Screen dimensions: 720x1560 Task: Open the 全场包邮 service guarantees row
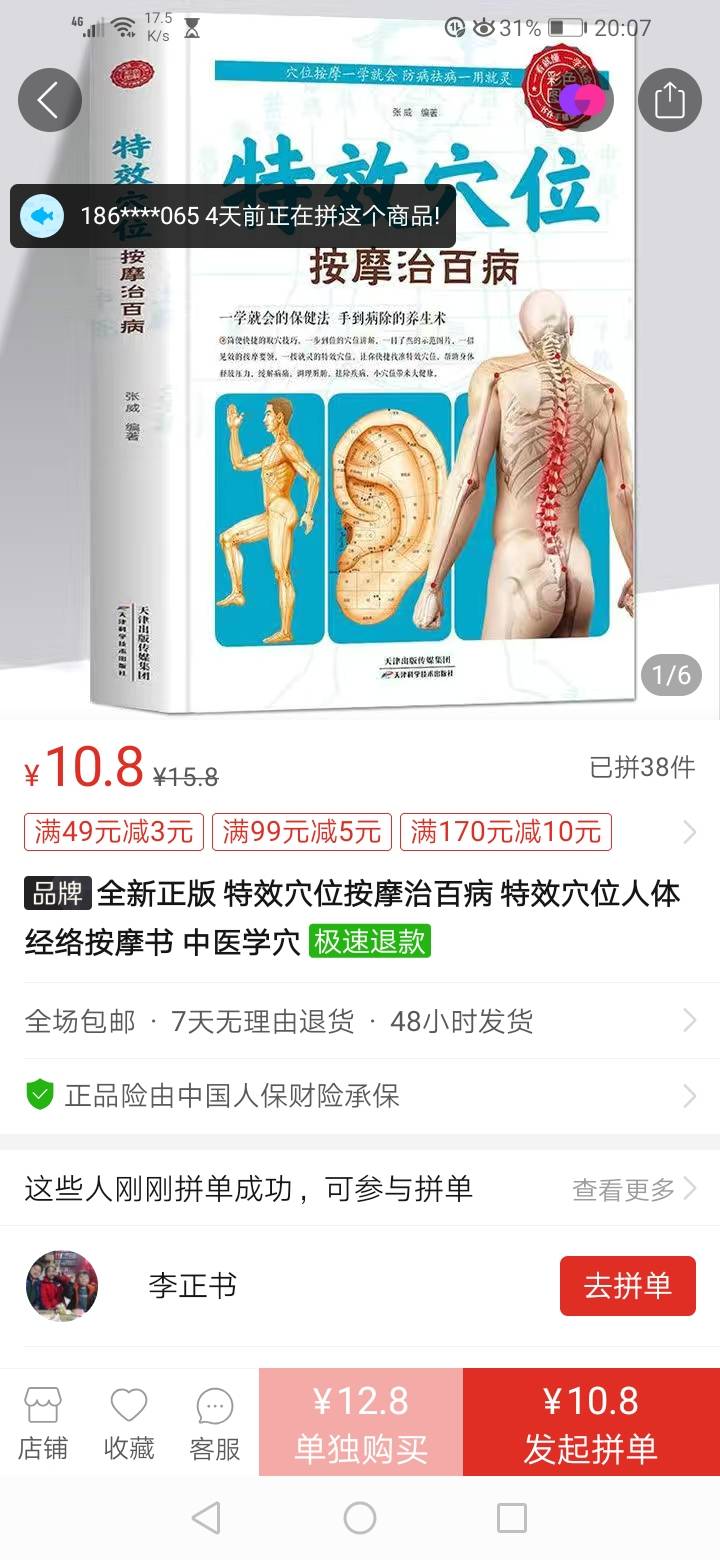pyautogui.click(x=360, y=1021)
